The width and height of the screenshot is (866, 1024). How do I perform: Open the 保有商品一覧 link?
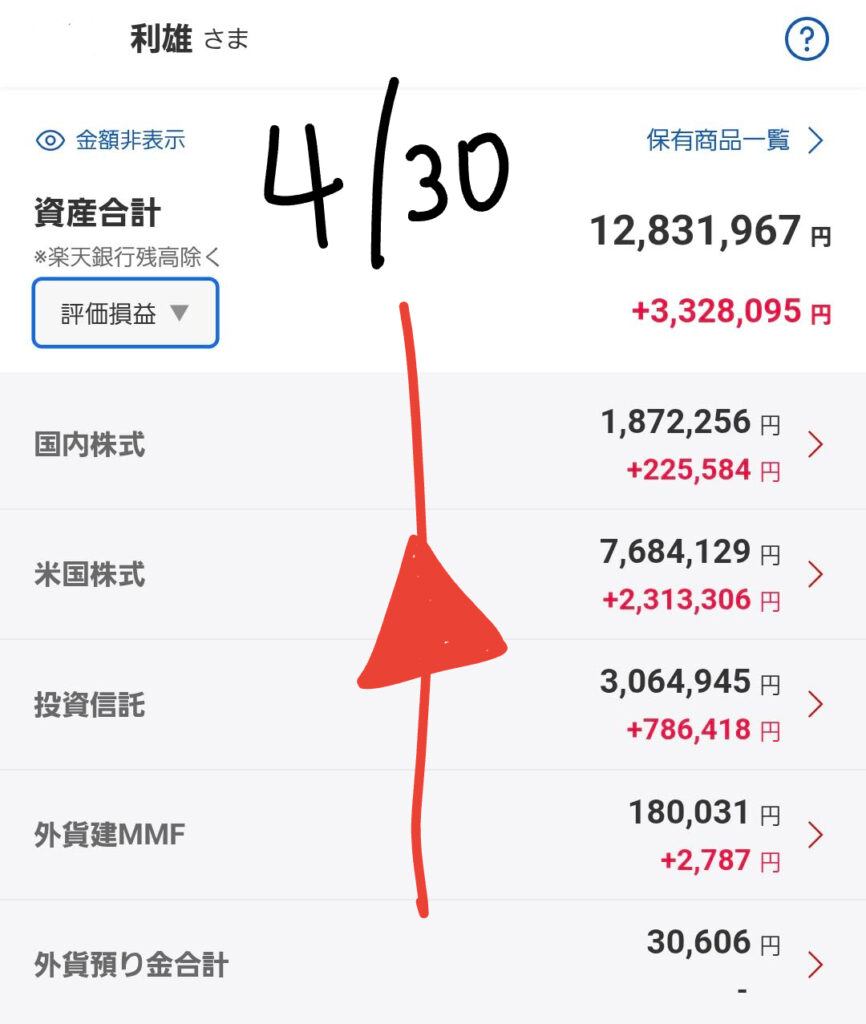(x=735, y=141)
